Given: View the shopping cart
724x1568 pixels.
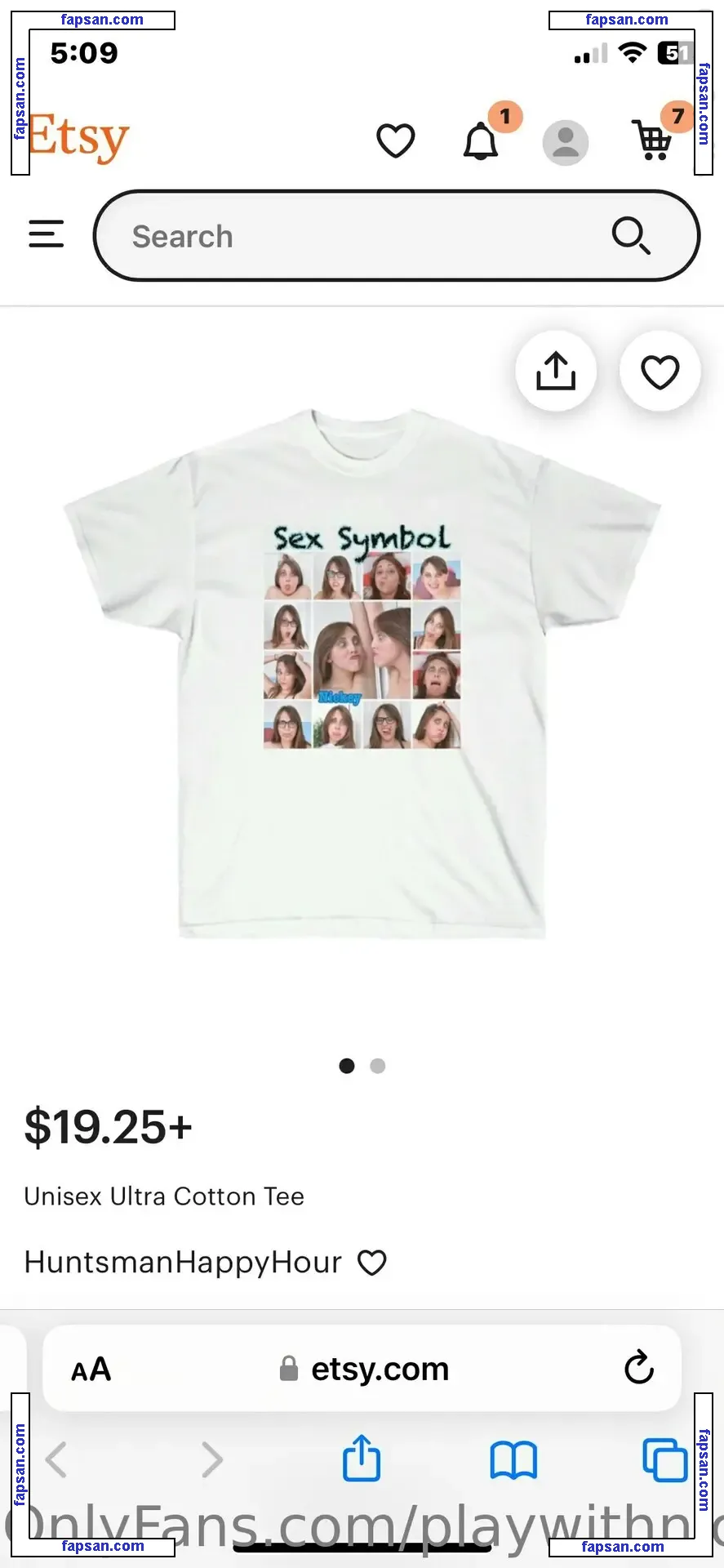Looking at the screenshot, I should coord(652,140).
